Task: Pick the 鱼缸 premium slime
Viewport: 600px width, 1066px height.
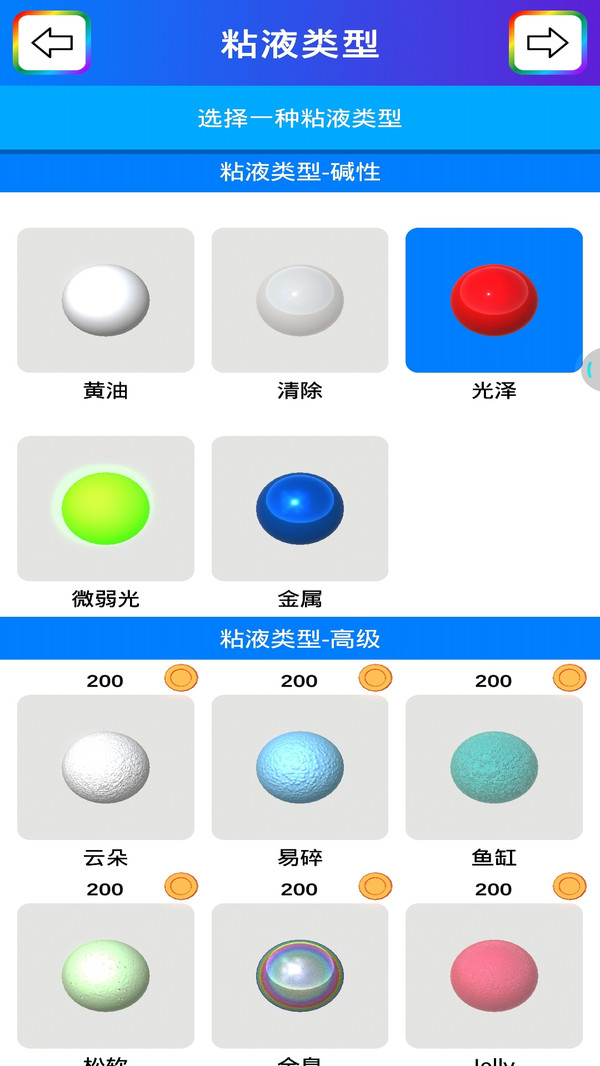Action: (x=494, y=767)
